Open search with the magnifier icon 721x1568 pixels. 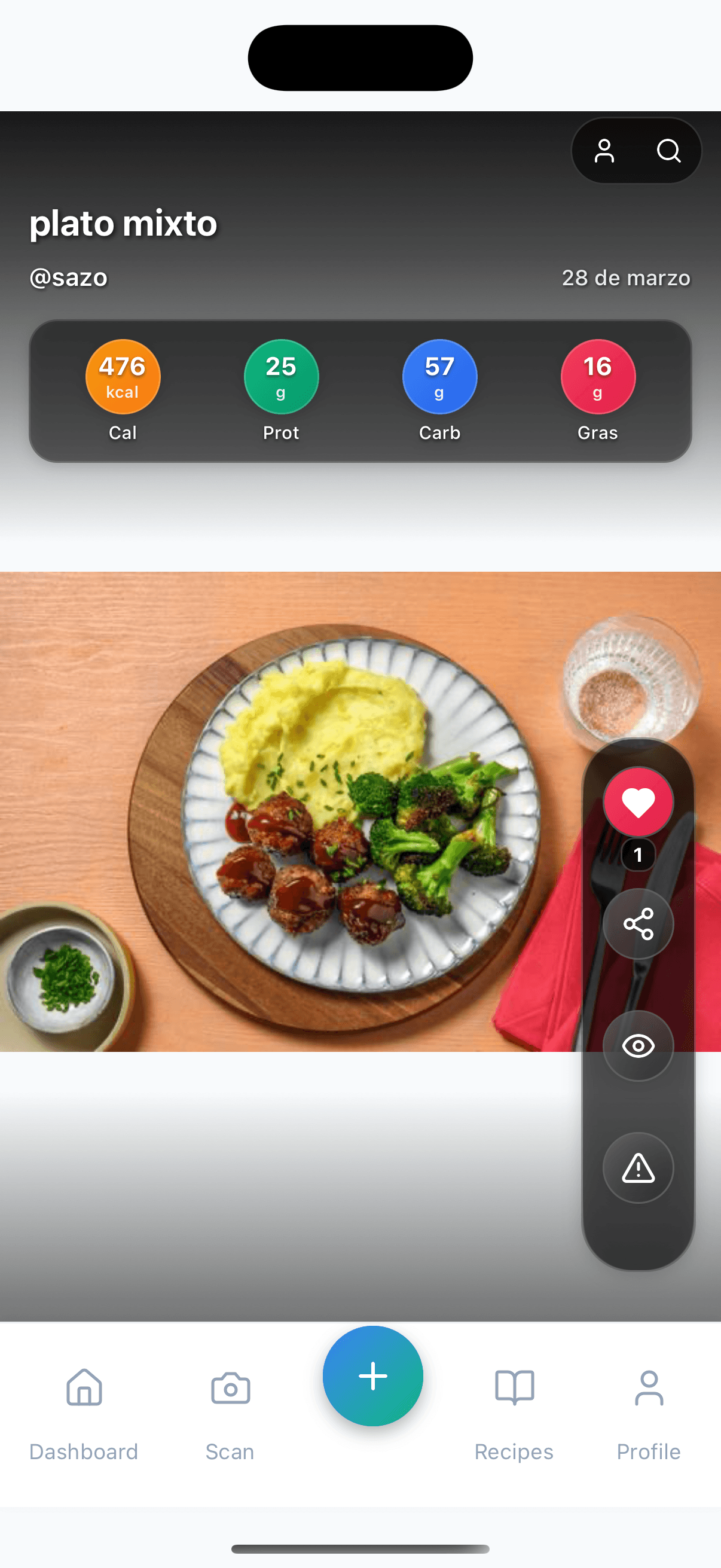tap(668, 150)
